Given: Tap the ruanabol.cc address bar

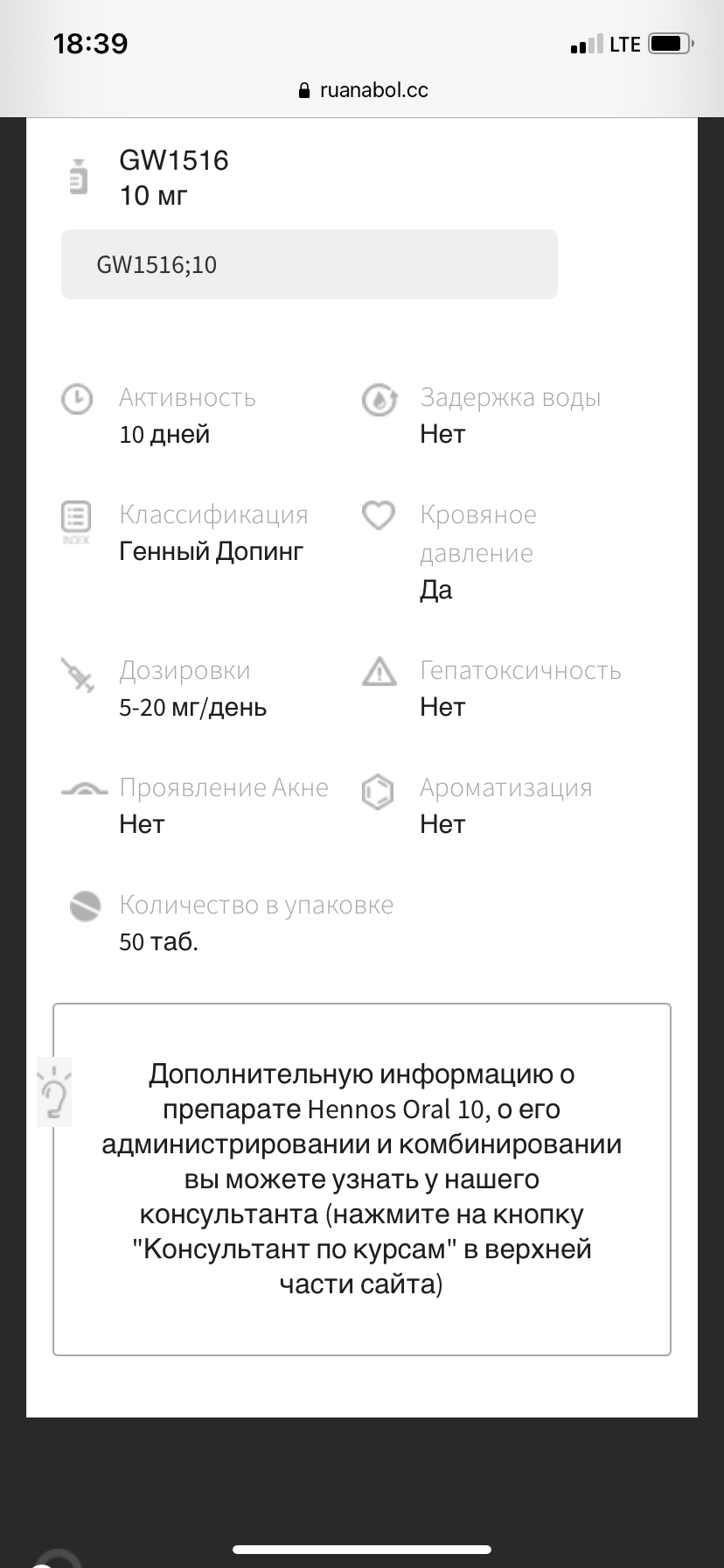Looking at the screenshot, I should coord(363,90).
